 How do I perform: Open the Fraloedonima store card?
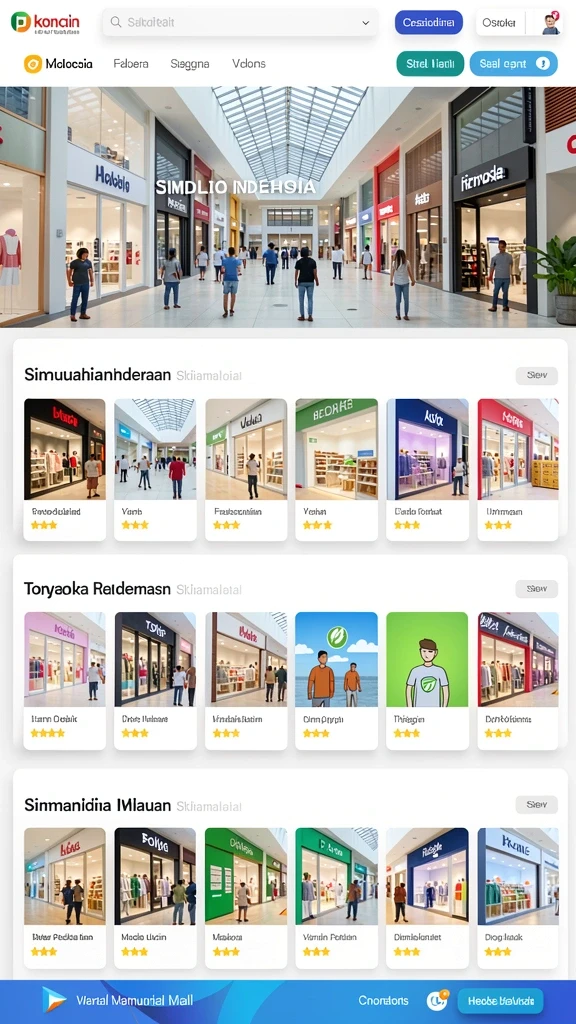(x=246, y=470)
